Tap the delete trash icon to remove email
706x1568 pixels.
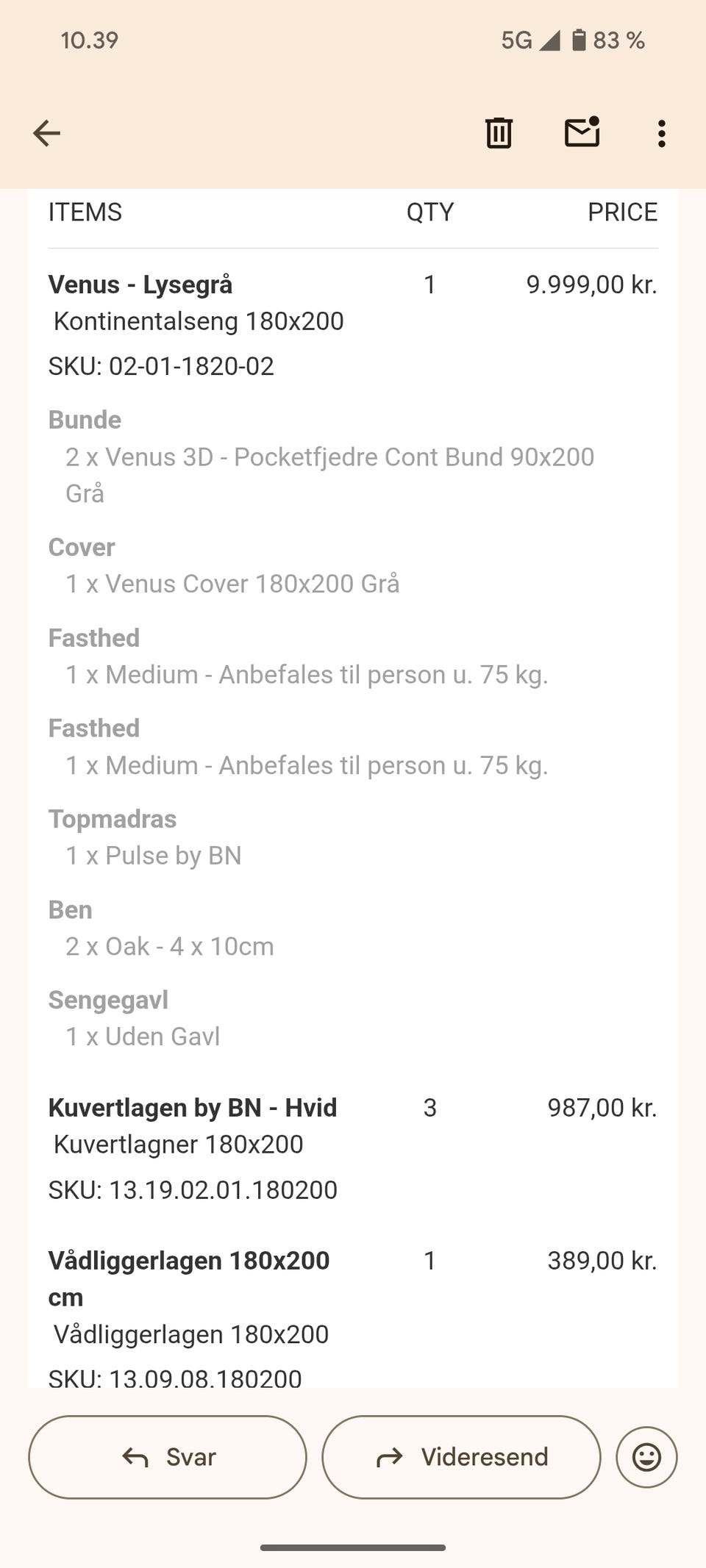[x=499, y=133]
